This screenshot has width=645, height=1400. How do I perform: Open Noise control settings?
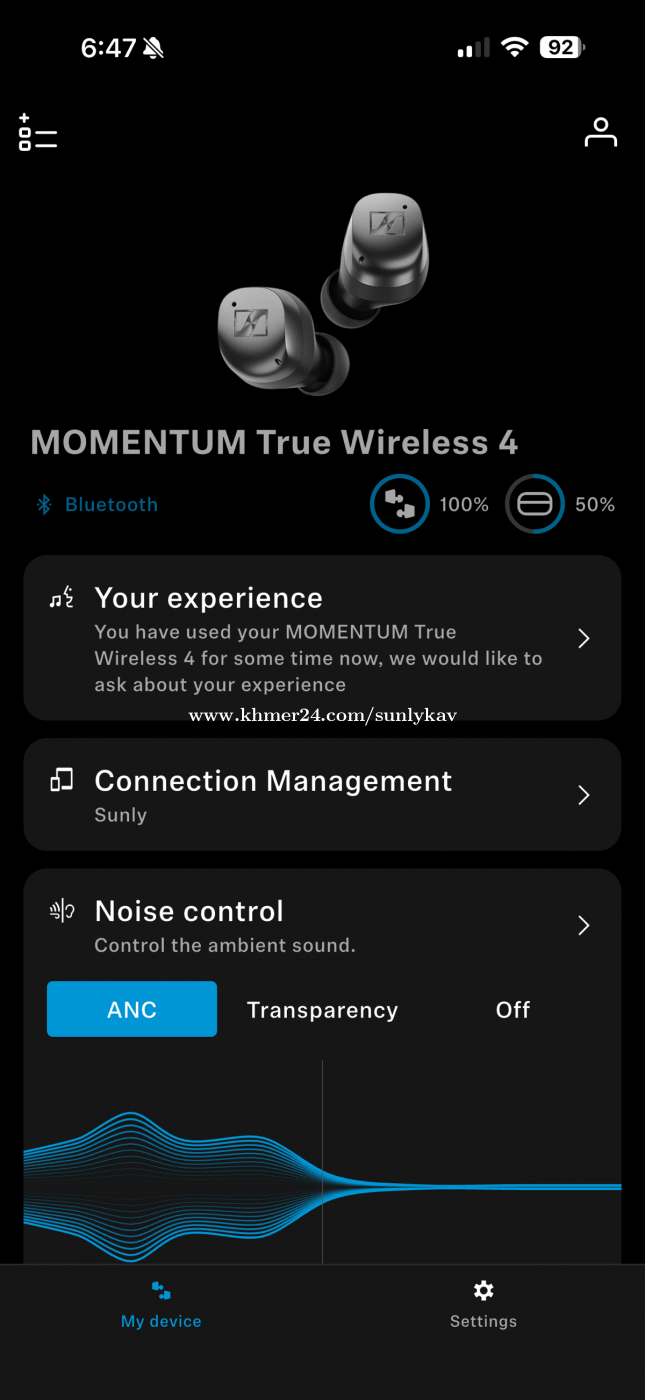coord(322,925)
